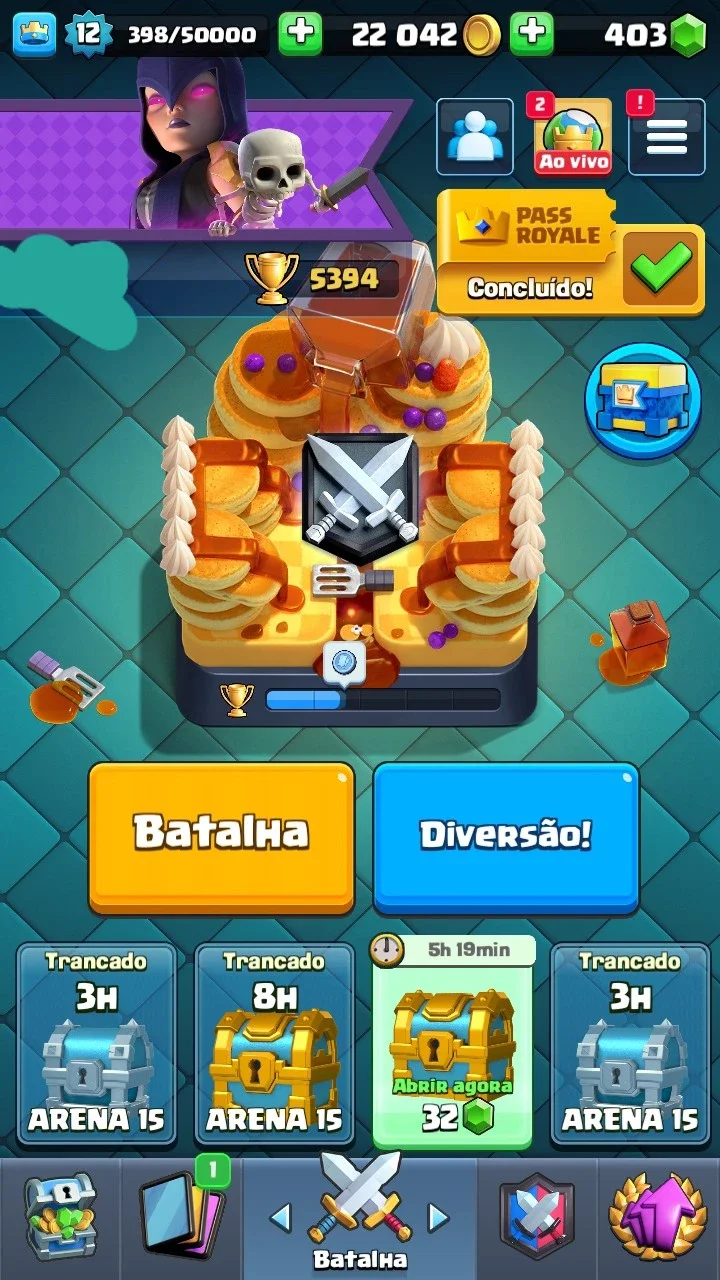Select the 8H golden chest slot
Viewport: 720px width, 1280px height.
click(274, 1043)
